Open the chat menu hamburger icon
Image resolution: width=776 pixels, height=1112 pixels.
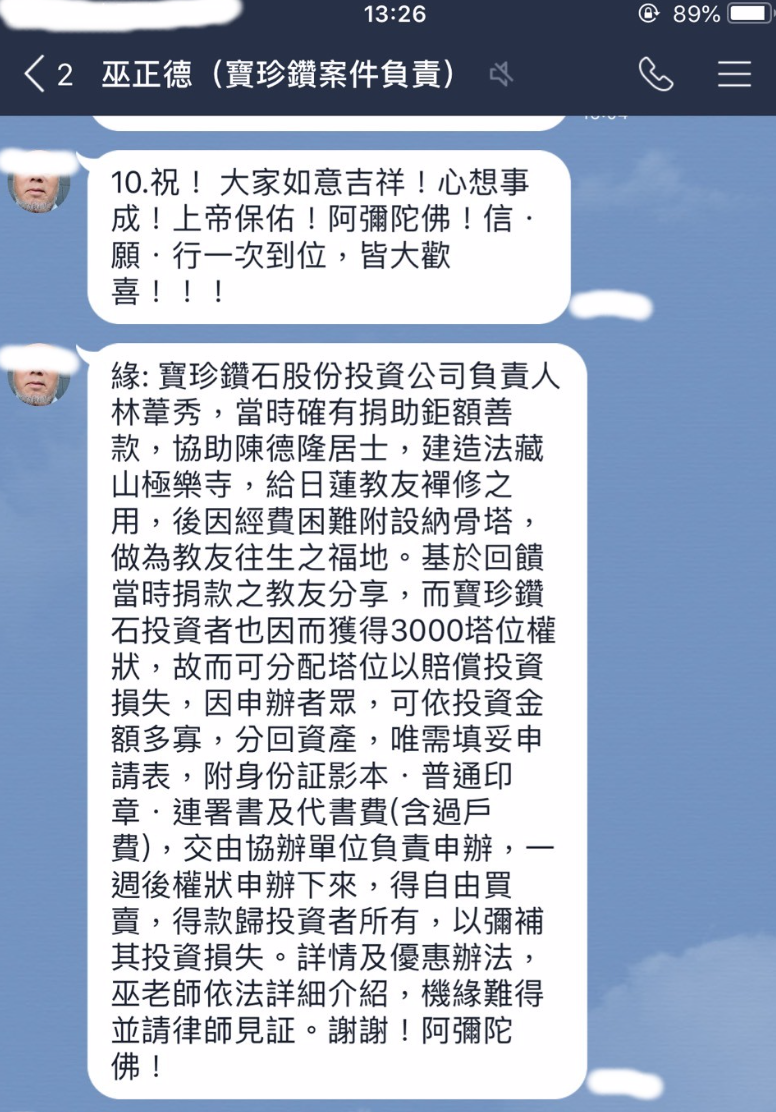[734, 74]
